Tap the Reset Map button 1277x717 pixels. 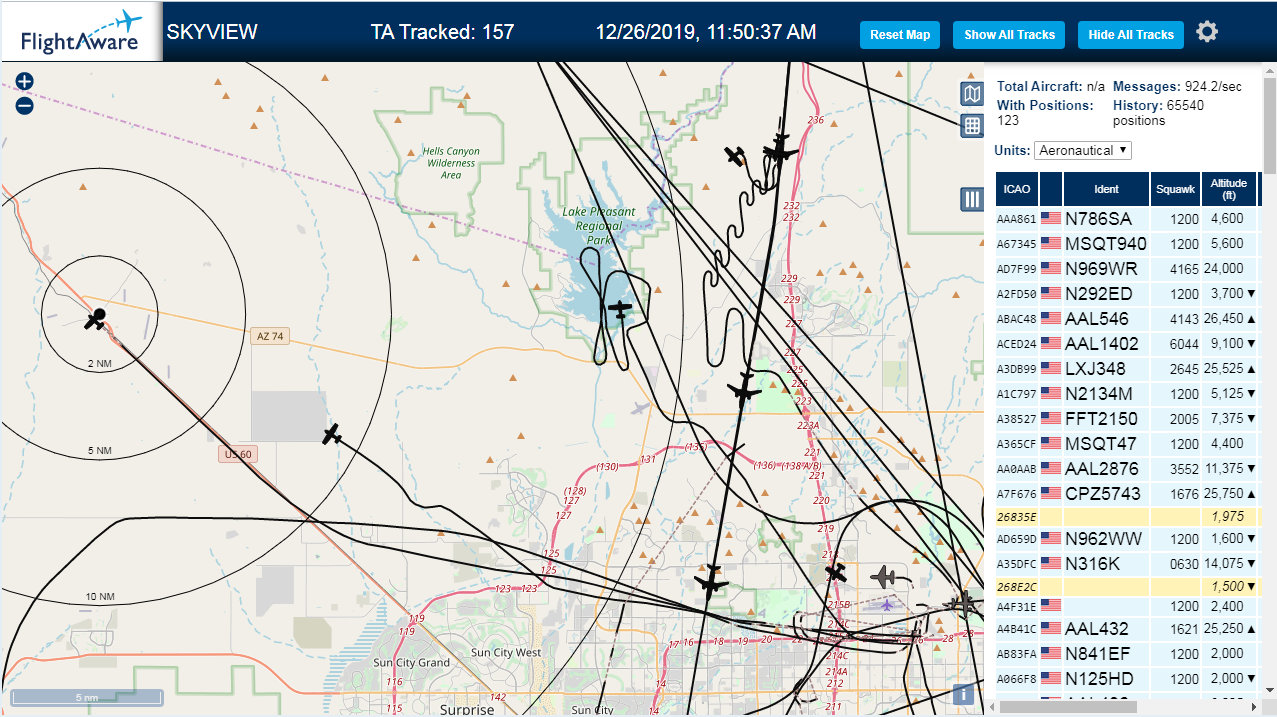[x=900, y=35]
